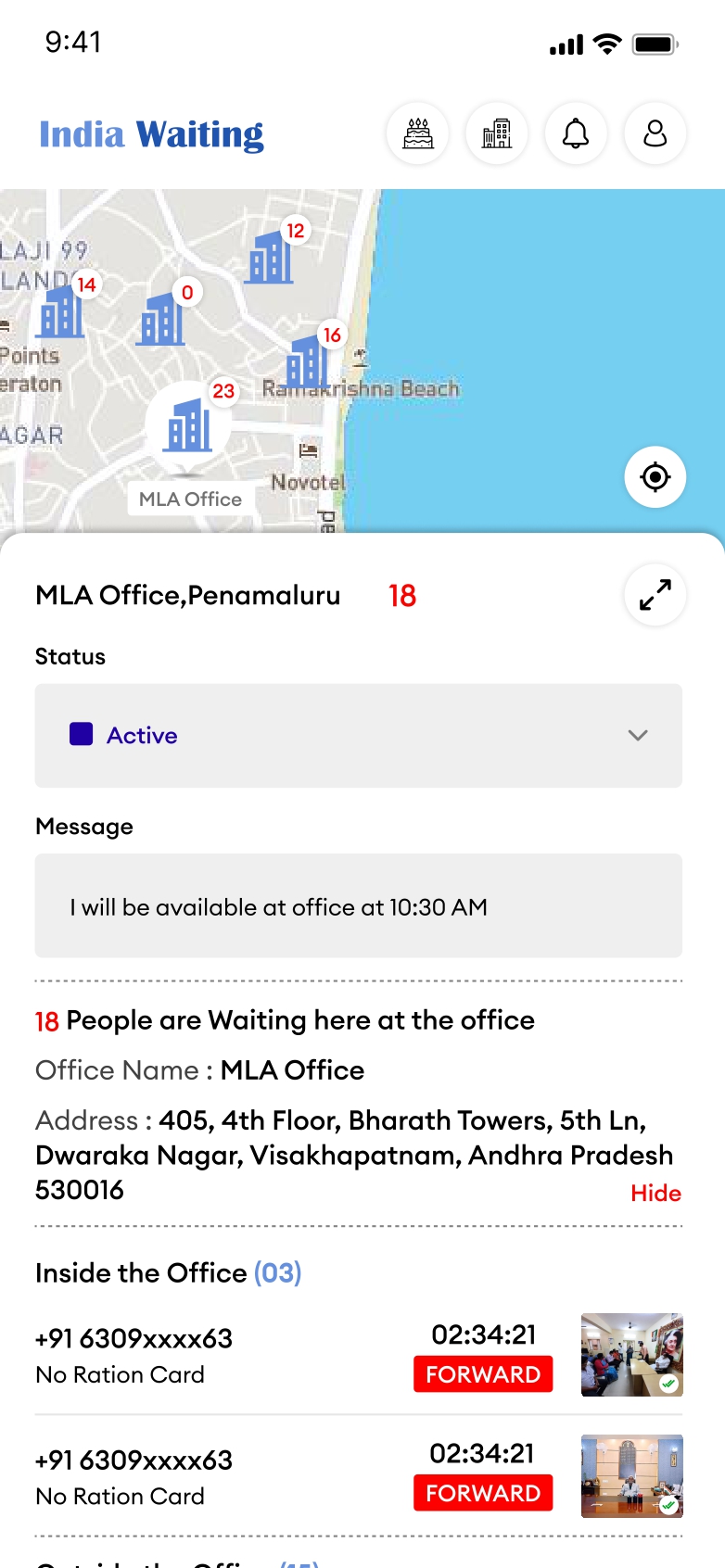Select the map office marker with 14
725x1568 pixels.
click(x=61, y=311)
